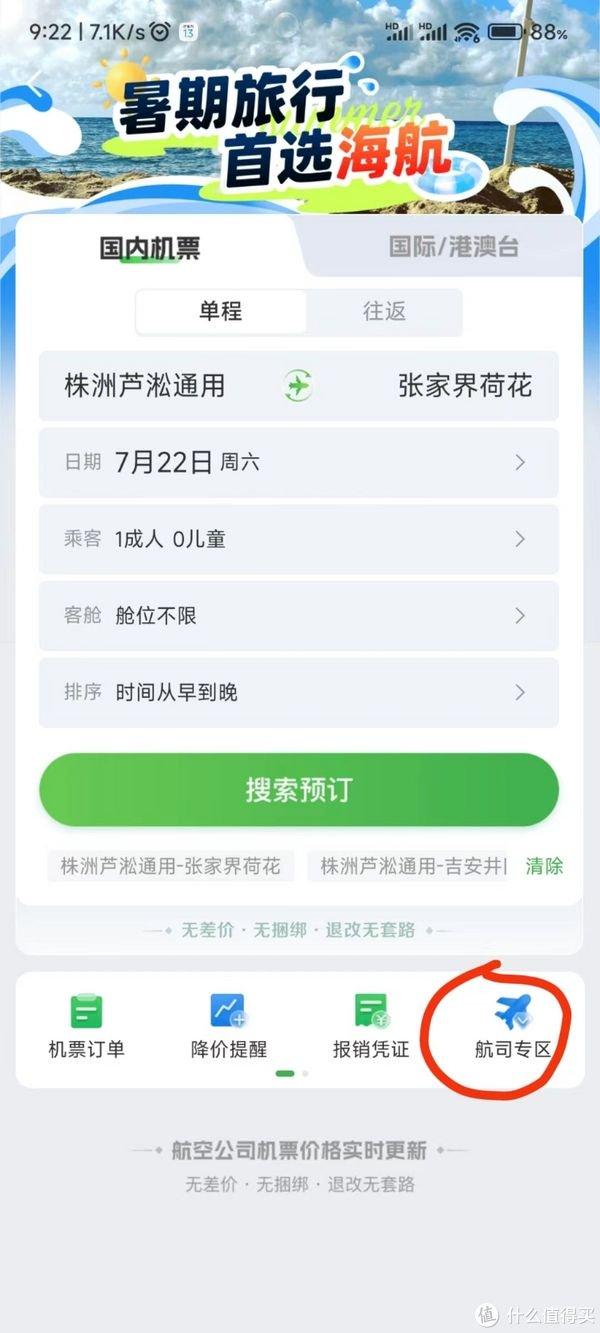This screenshot has width=600, height=1333.
Task: Edit passengers 1成人 0儿童
Action: [x=298, y=539]
